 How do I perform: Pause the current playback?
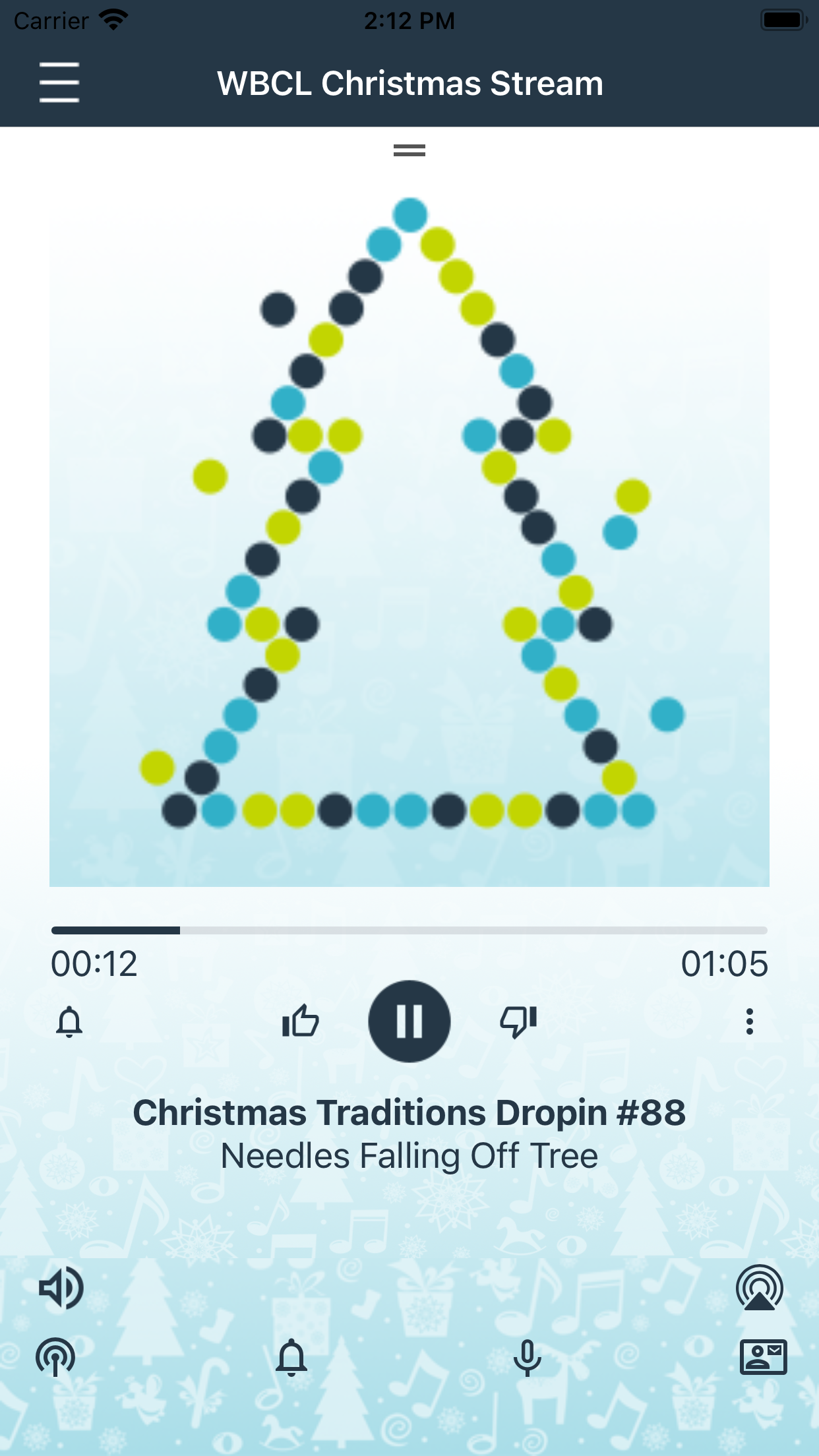tap(409, 1021)
